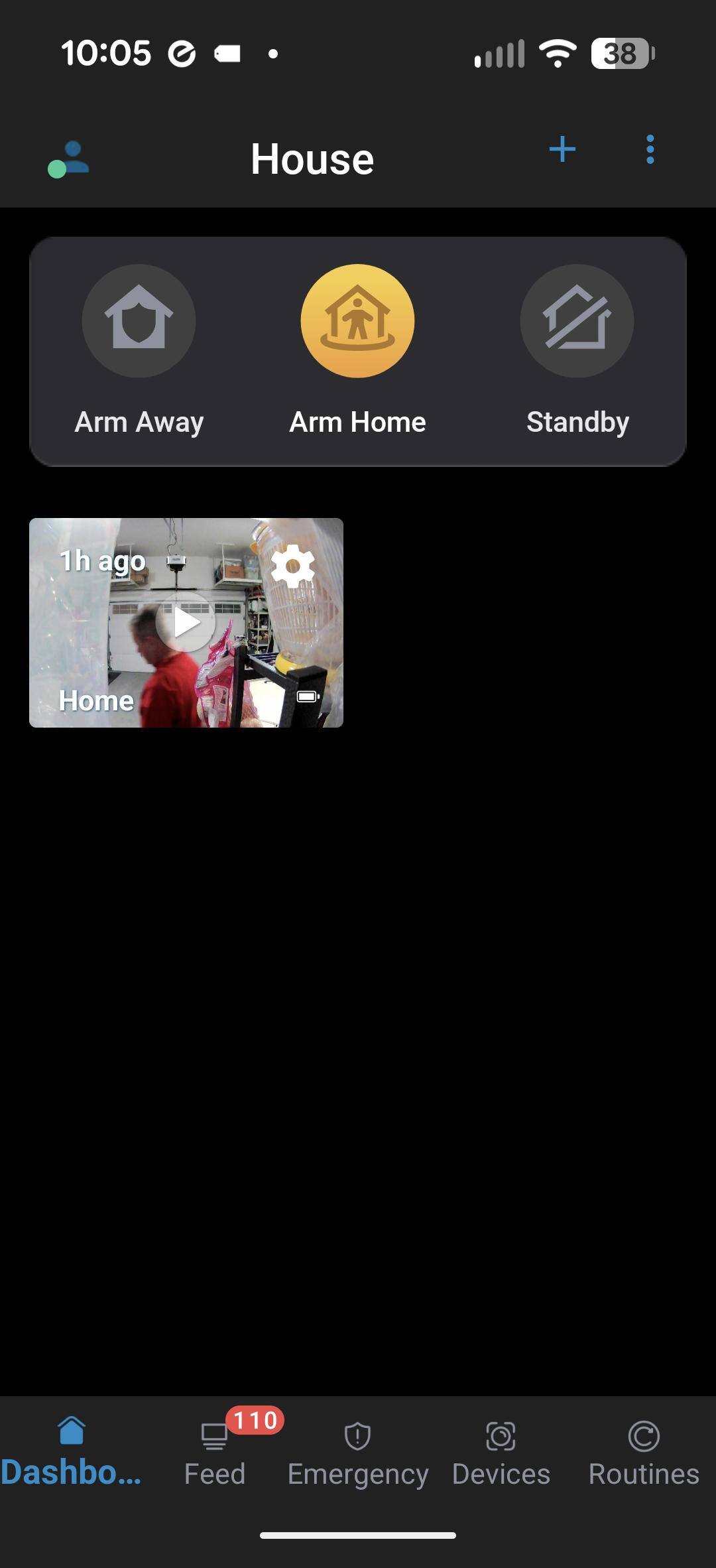Select Arm Home mode

(357, 321)
